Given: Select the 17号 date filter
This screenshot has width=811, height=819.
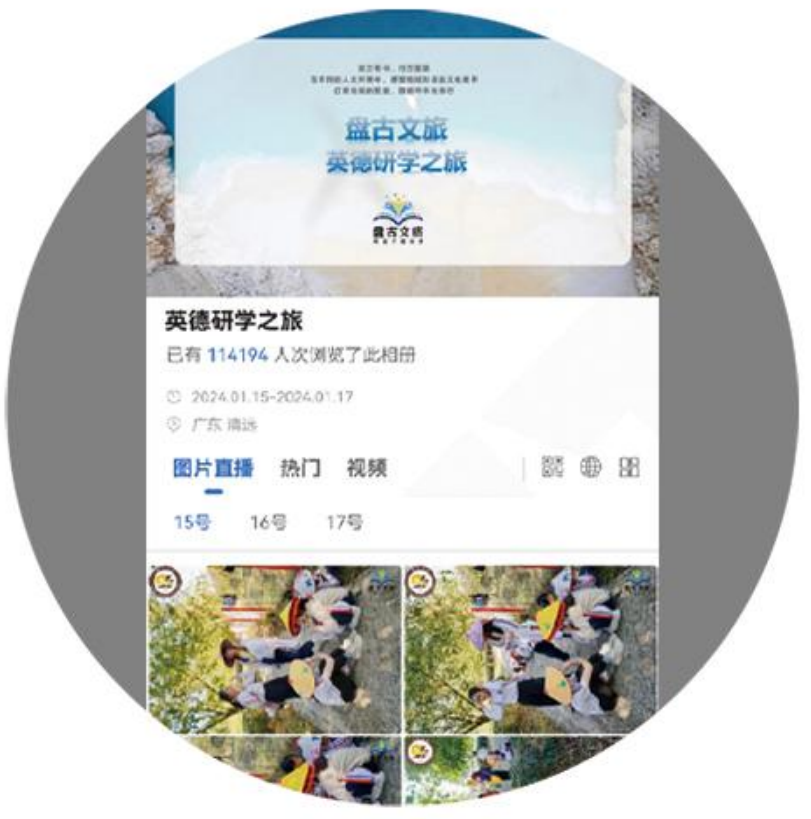Looking at the screenshot, I should [x=344, y=522].
